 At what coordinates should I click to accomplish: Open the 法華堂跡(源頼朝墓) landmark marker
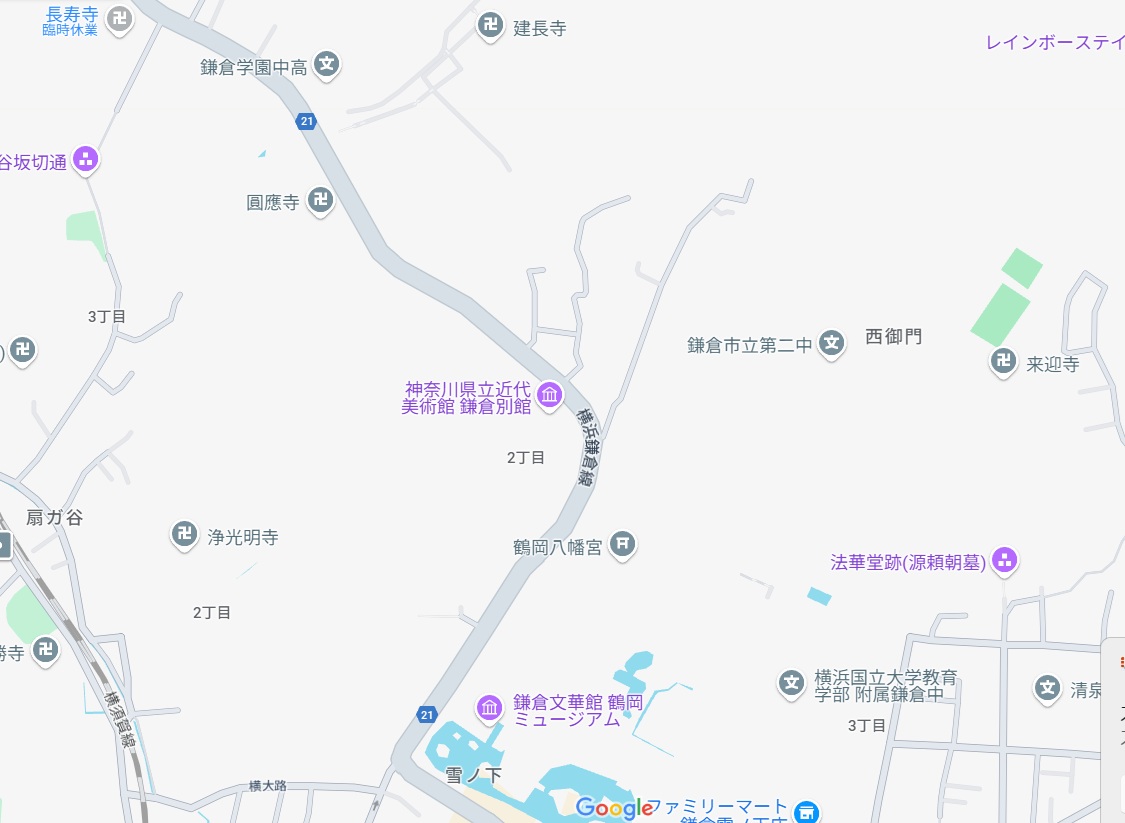pyautogui.click(x=1006, y=561)
